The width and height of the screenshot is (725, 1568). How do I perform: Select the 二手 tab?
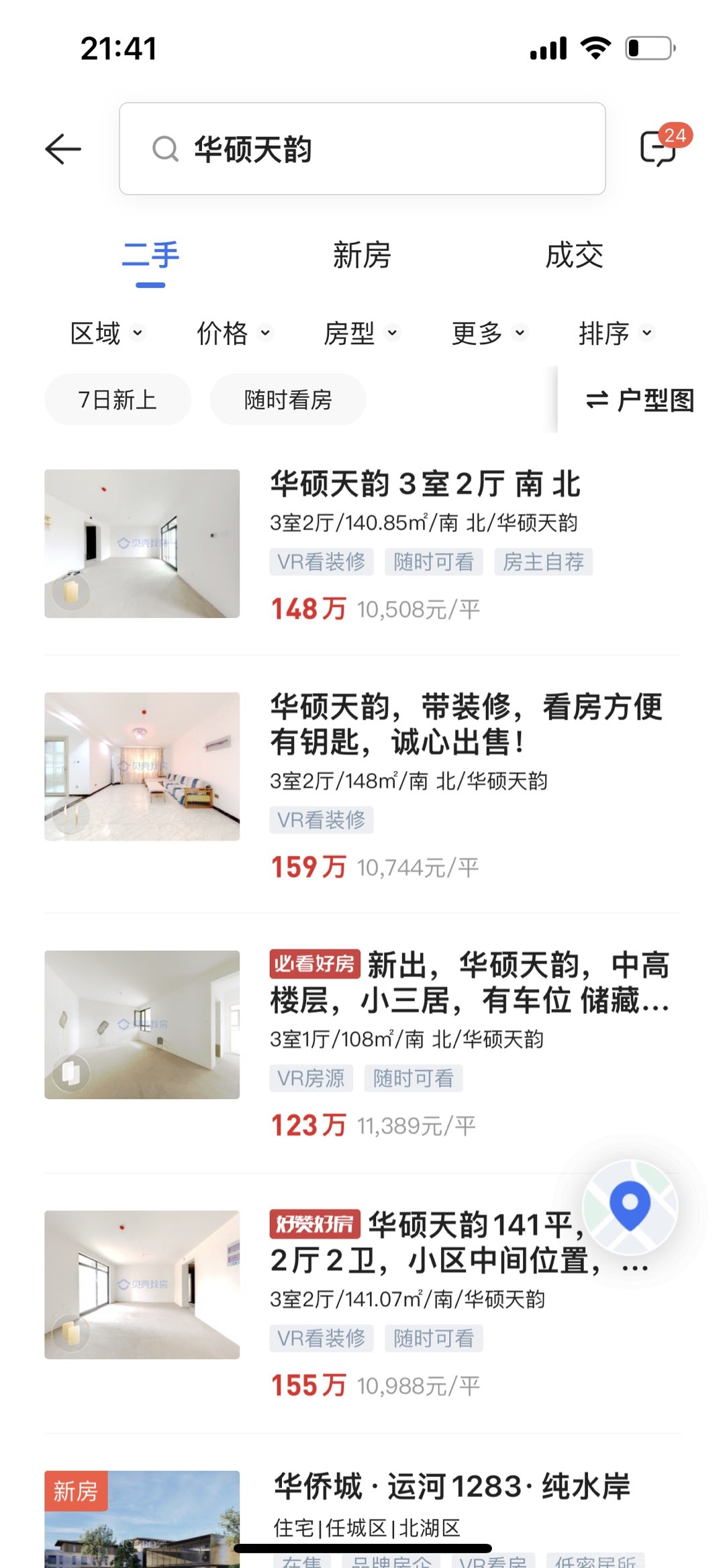150,256
